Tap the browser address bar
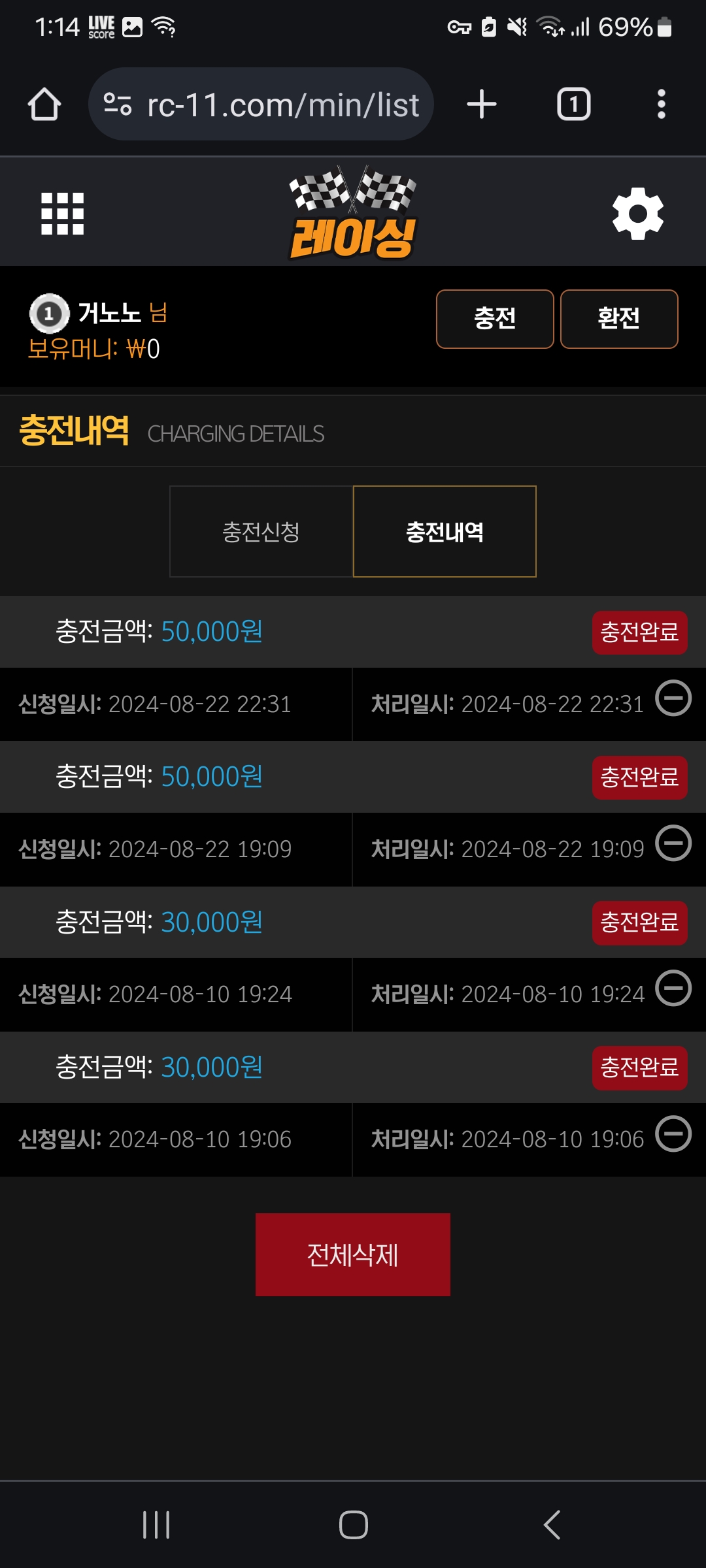The image size is (706, 1568). click(261, 105)
